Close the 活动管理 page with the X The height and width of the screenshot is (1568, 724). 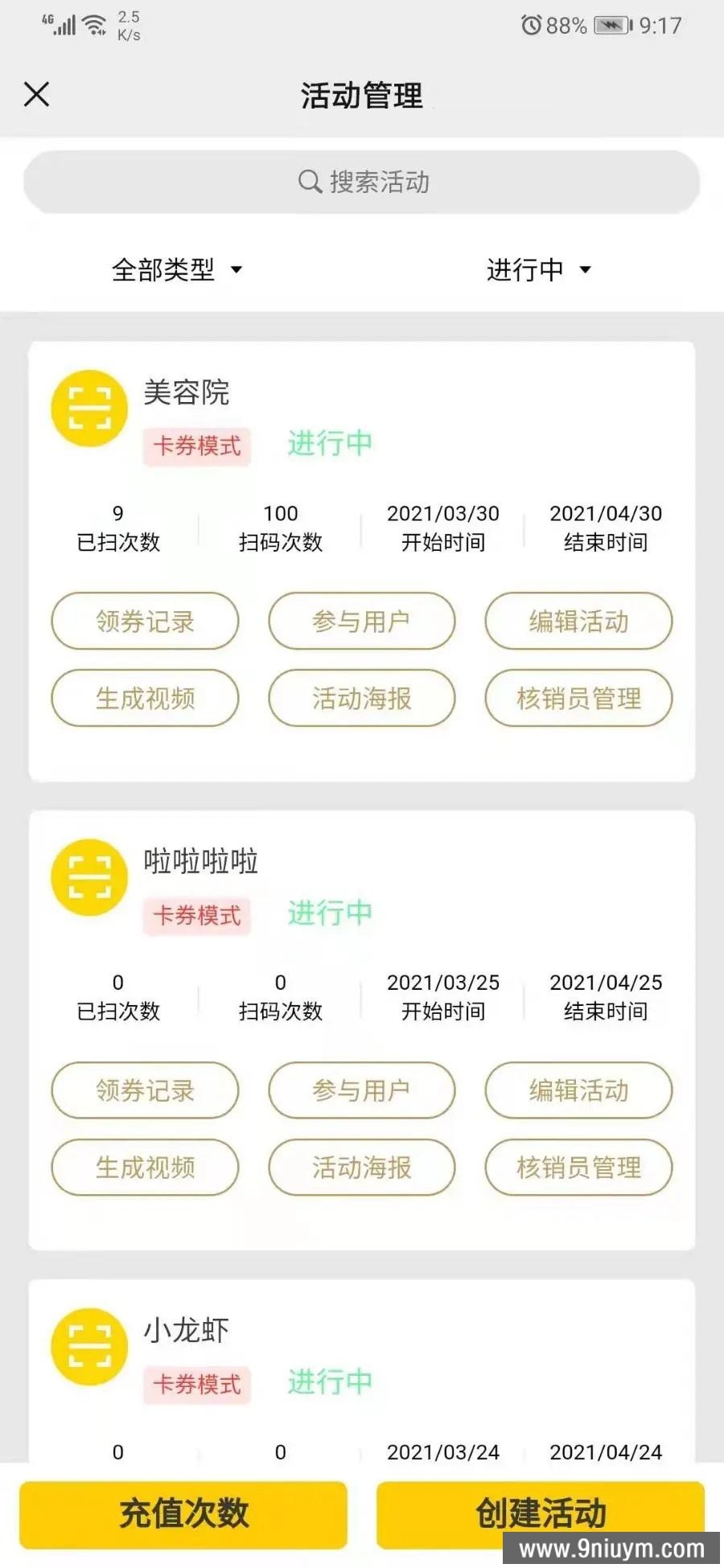click(x=35, y=94)
